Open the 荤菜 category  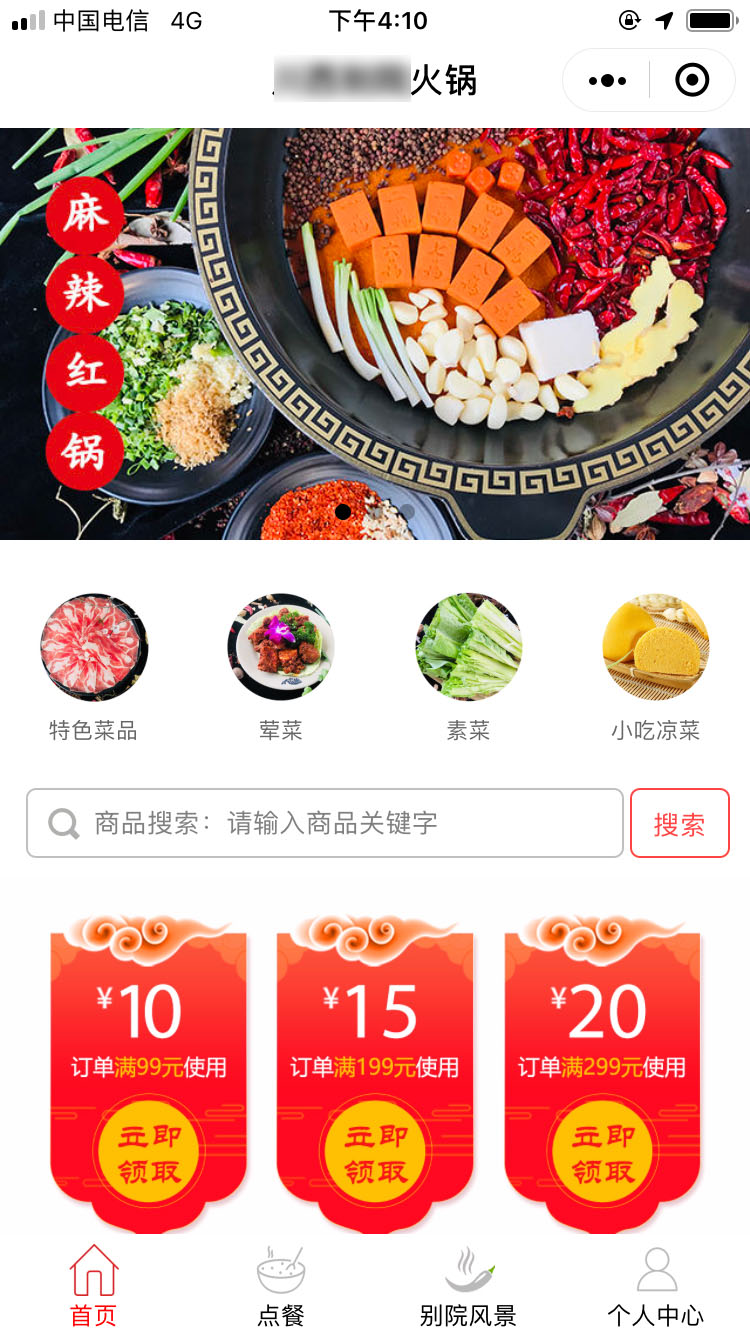[x=281, y=666]
